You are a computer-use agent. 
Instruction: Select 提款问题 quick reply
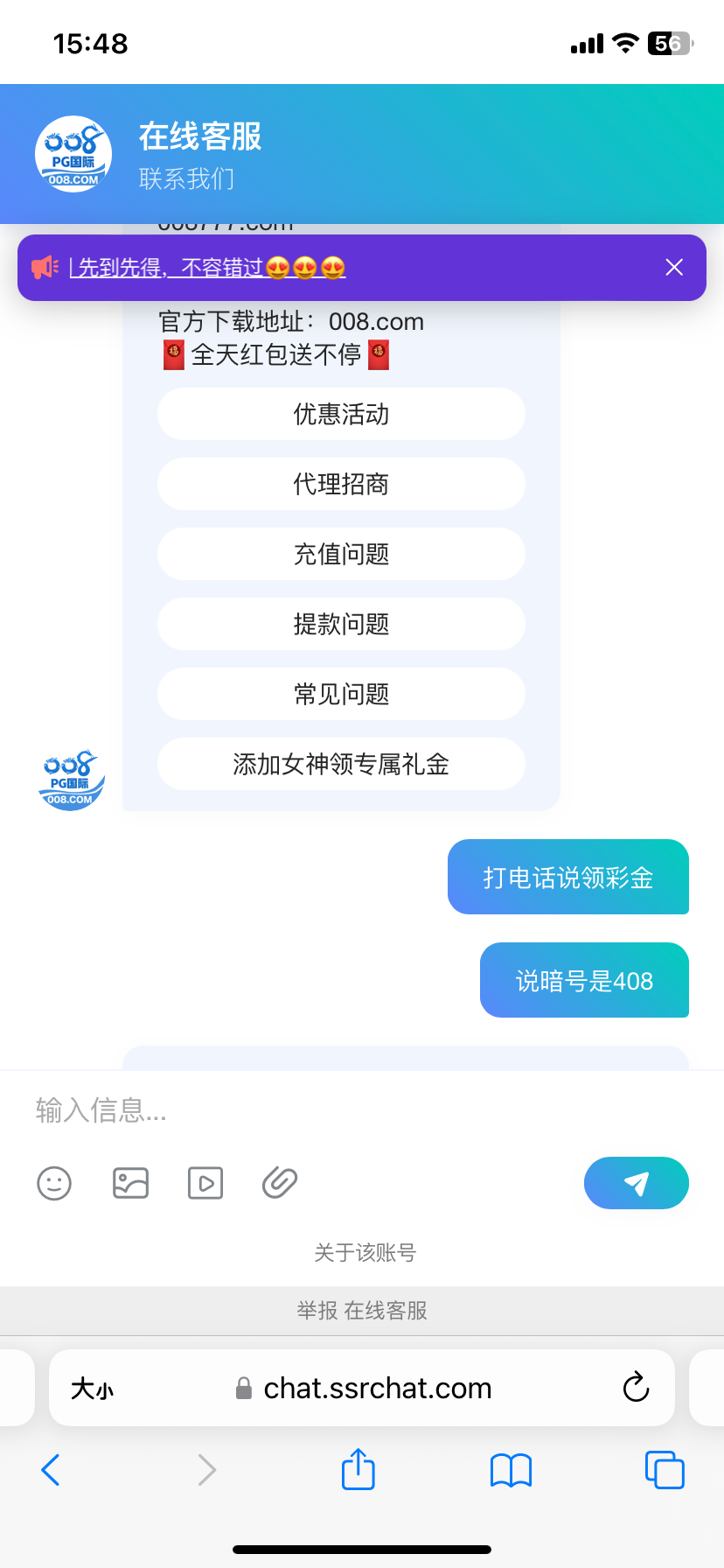click(341, 624)
